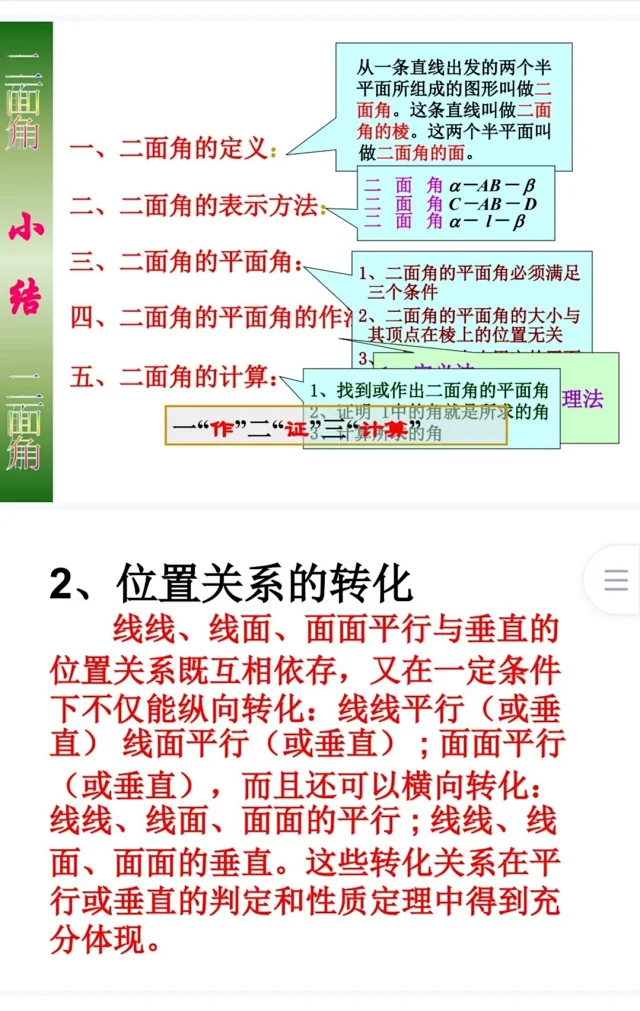
Task: Open the 二面角 小结 slide image
Action: [x=320, y=261]
